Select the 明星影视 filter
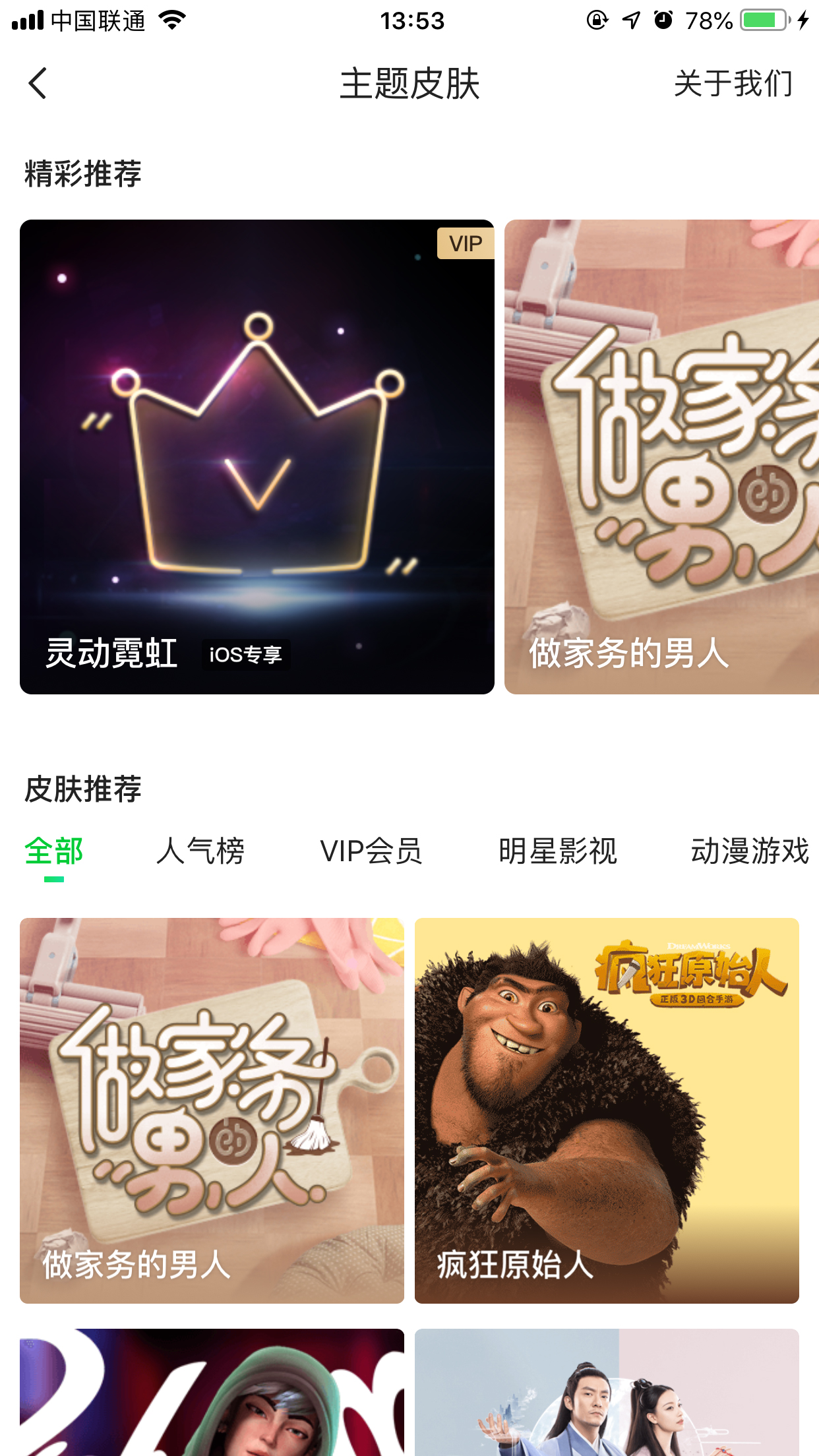Screen dimensions: 819x1456 [558, 851]
